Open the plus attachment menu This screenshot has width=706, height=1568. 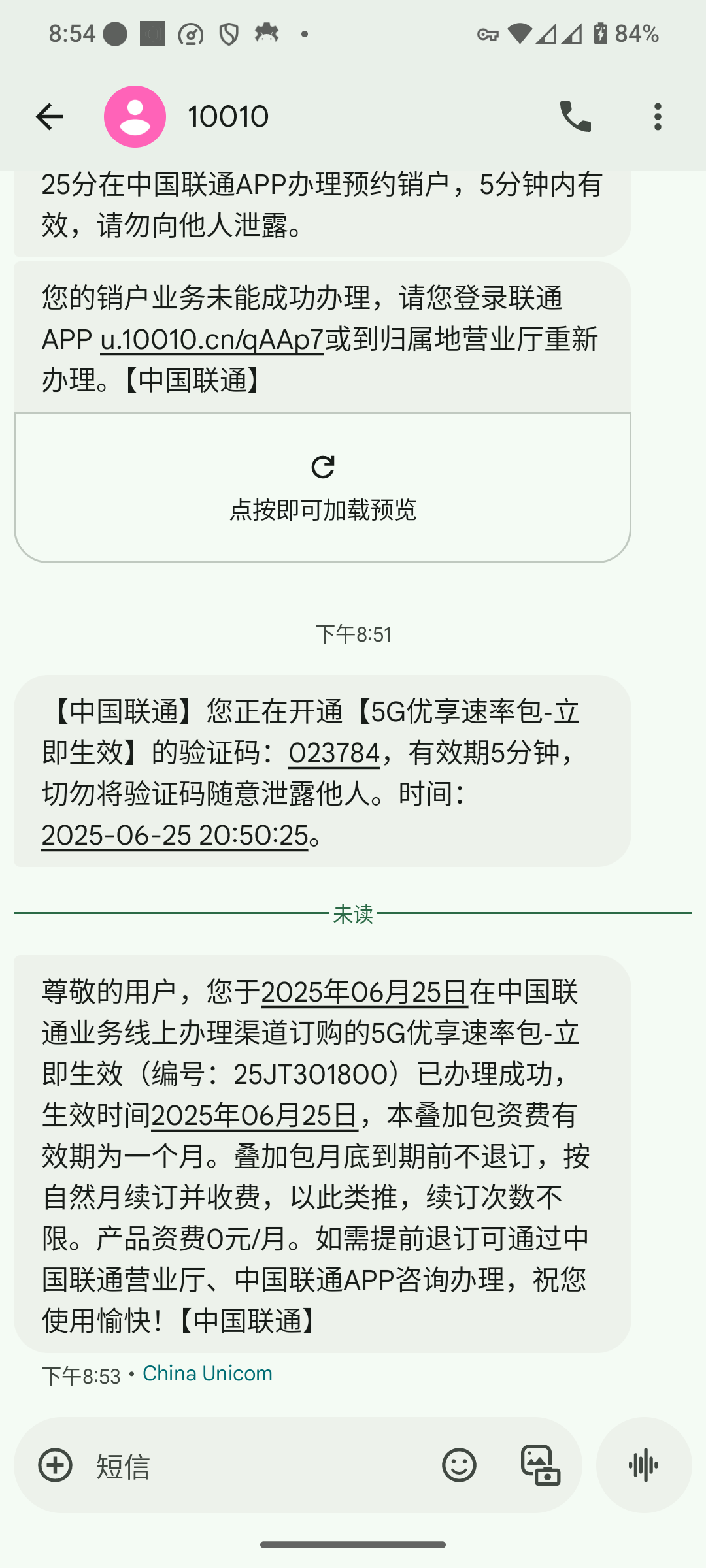56,1465
